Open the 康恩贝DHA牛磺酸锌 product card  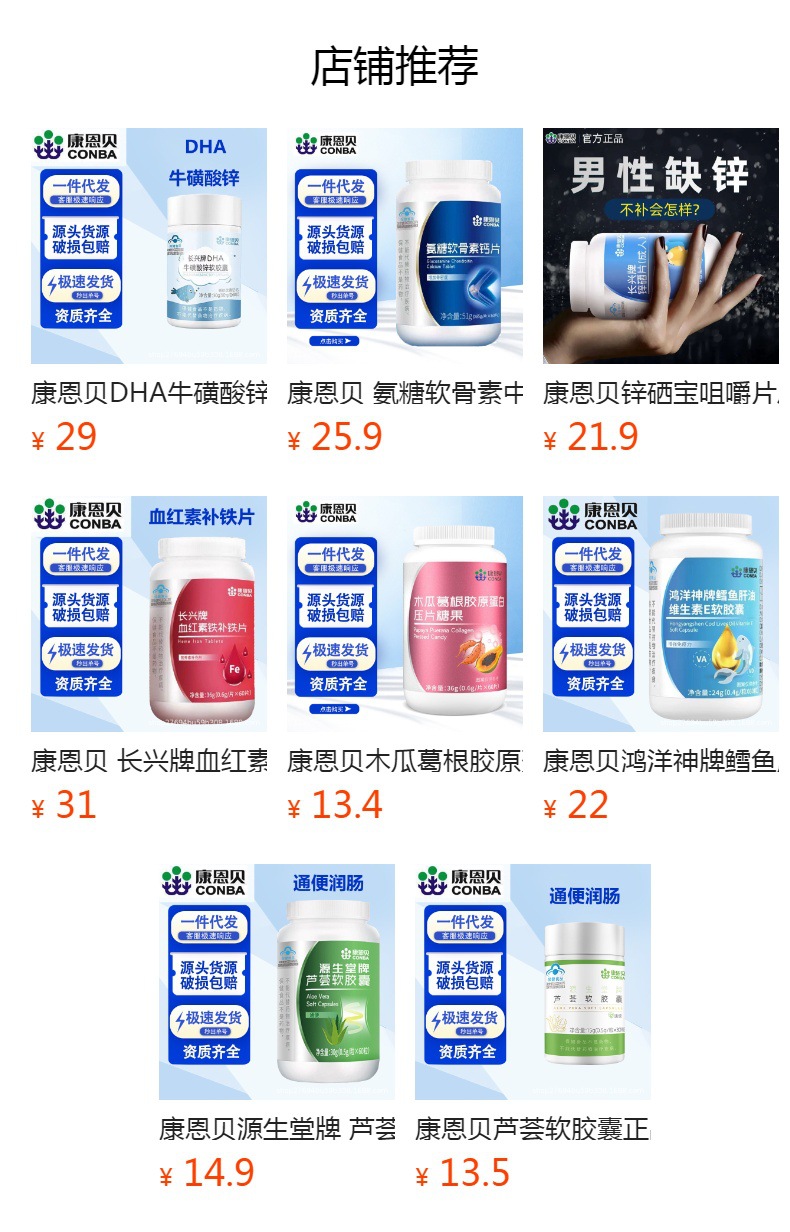[x=149, y=246]
